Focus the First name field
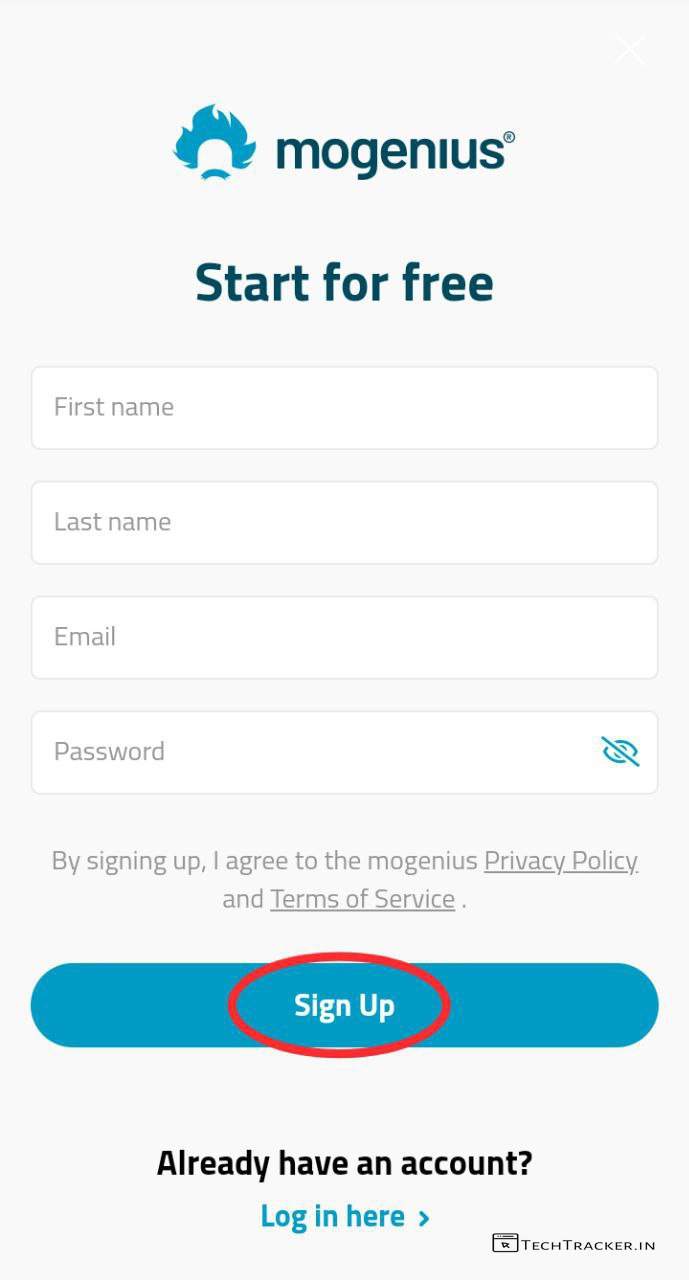The image size is (689, 1280). pos(344,408)
